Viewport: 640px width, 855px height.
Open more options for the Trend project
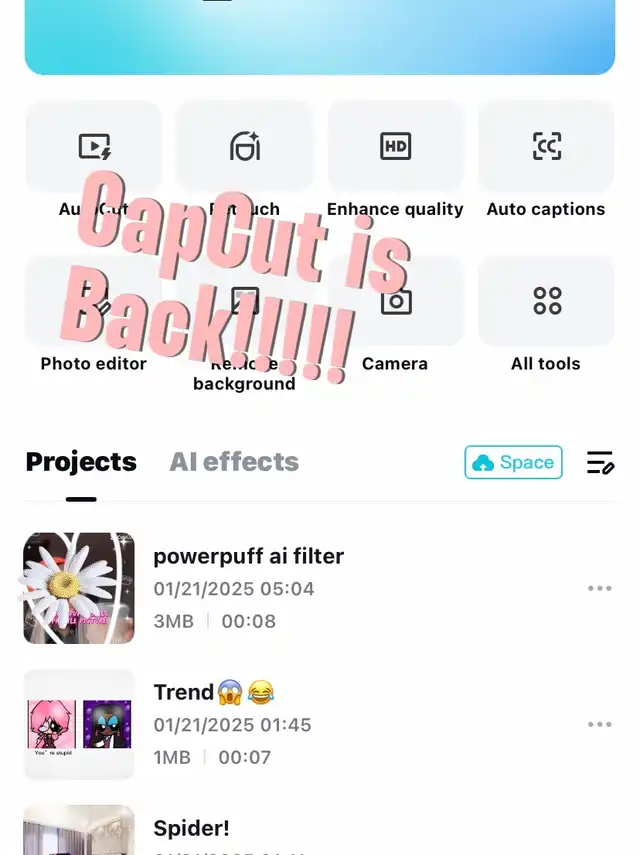pos(600,724)
